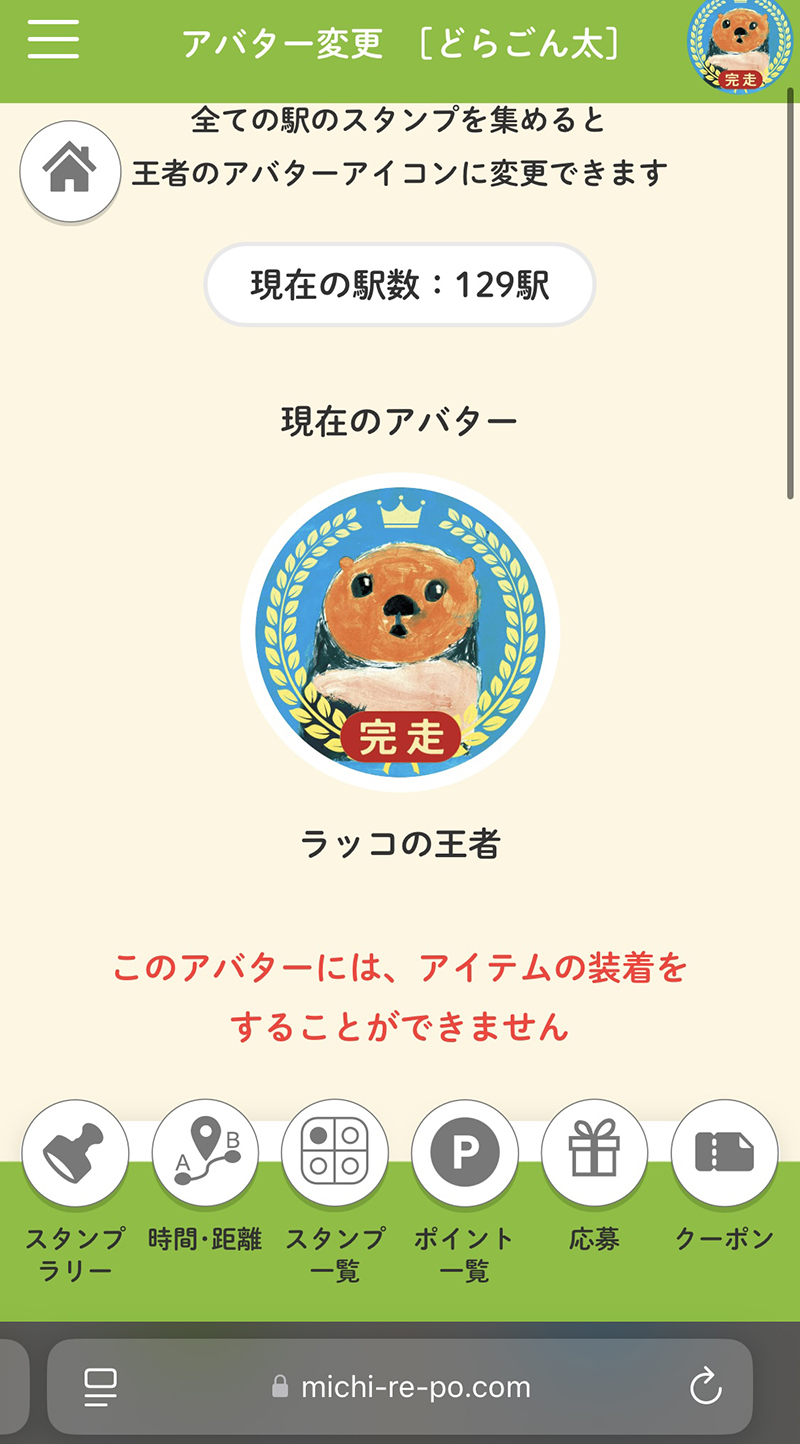The width and height of the screenshot is (800, 1444).
Task: Open the スタンプ一覧 stamp list icon
Action: (x=336, y=1151)
